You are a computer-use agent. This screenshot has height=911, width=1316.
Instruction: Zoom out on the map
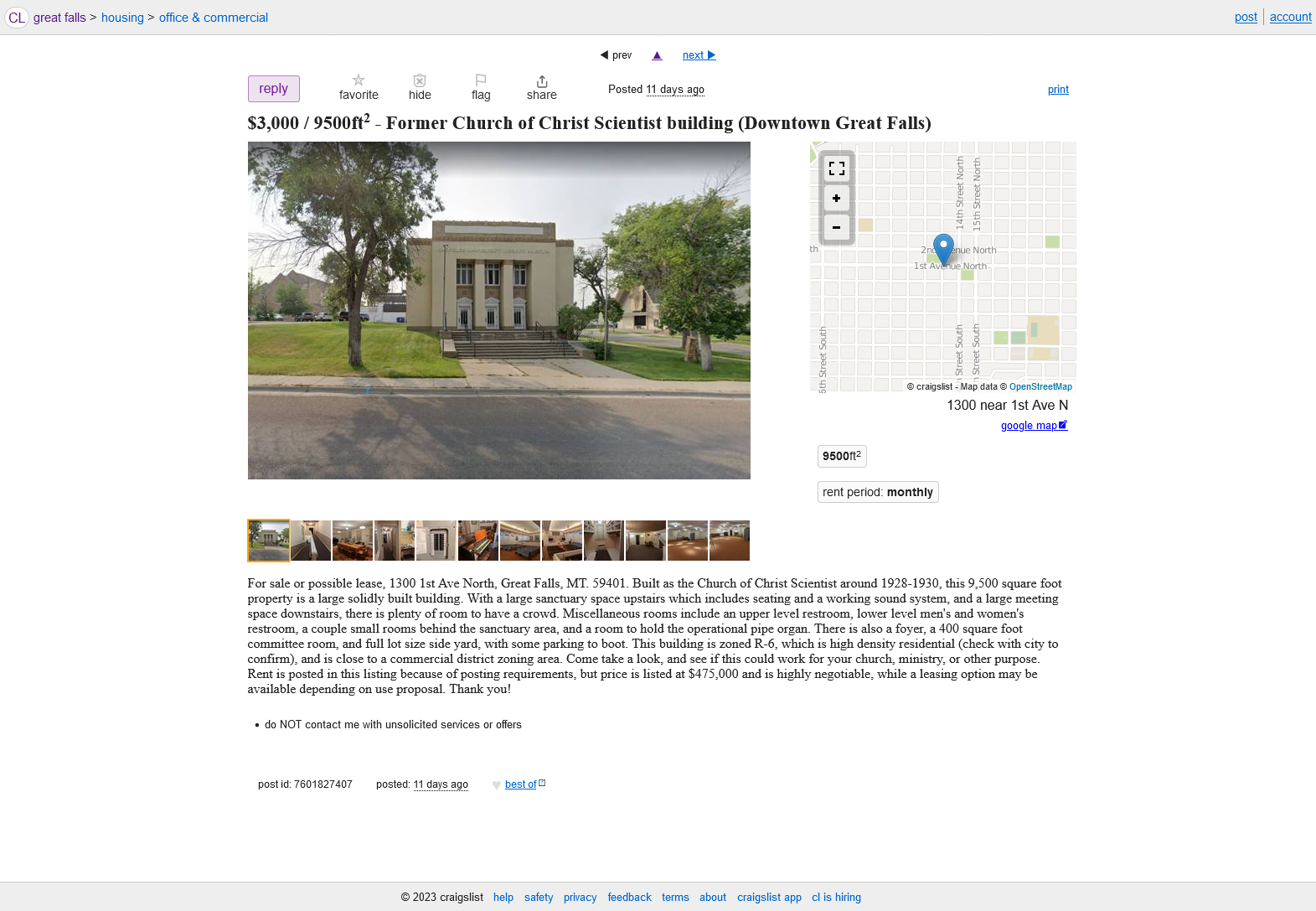point(836,227)
